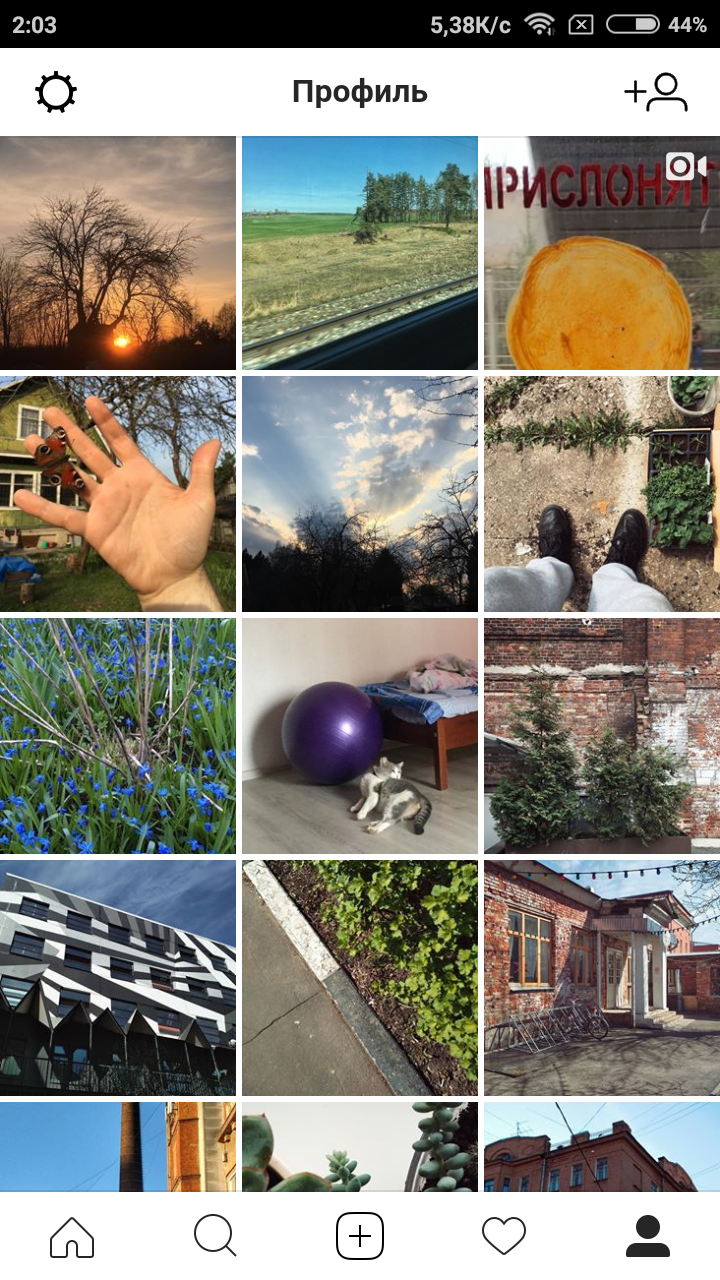
Task: Open the brick house with bicycles photo
Action: coord(602,978)
